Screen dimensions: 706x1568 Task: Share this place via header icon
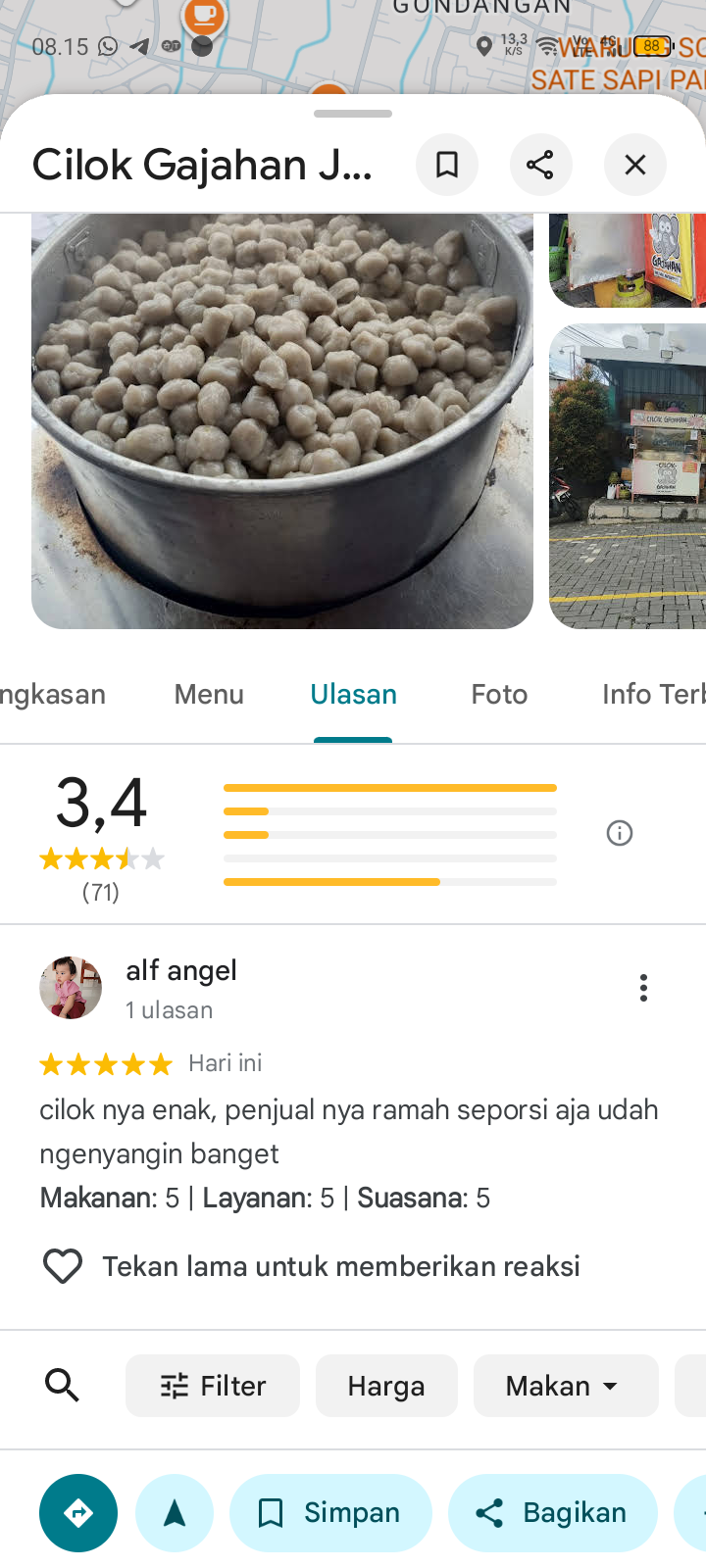(540, 165)
